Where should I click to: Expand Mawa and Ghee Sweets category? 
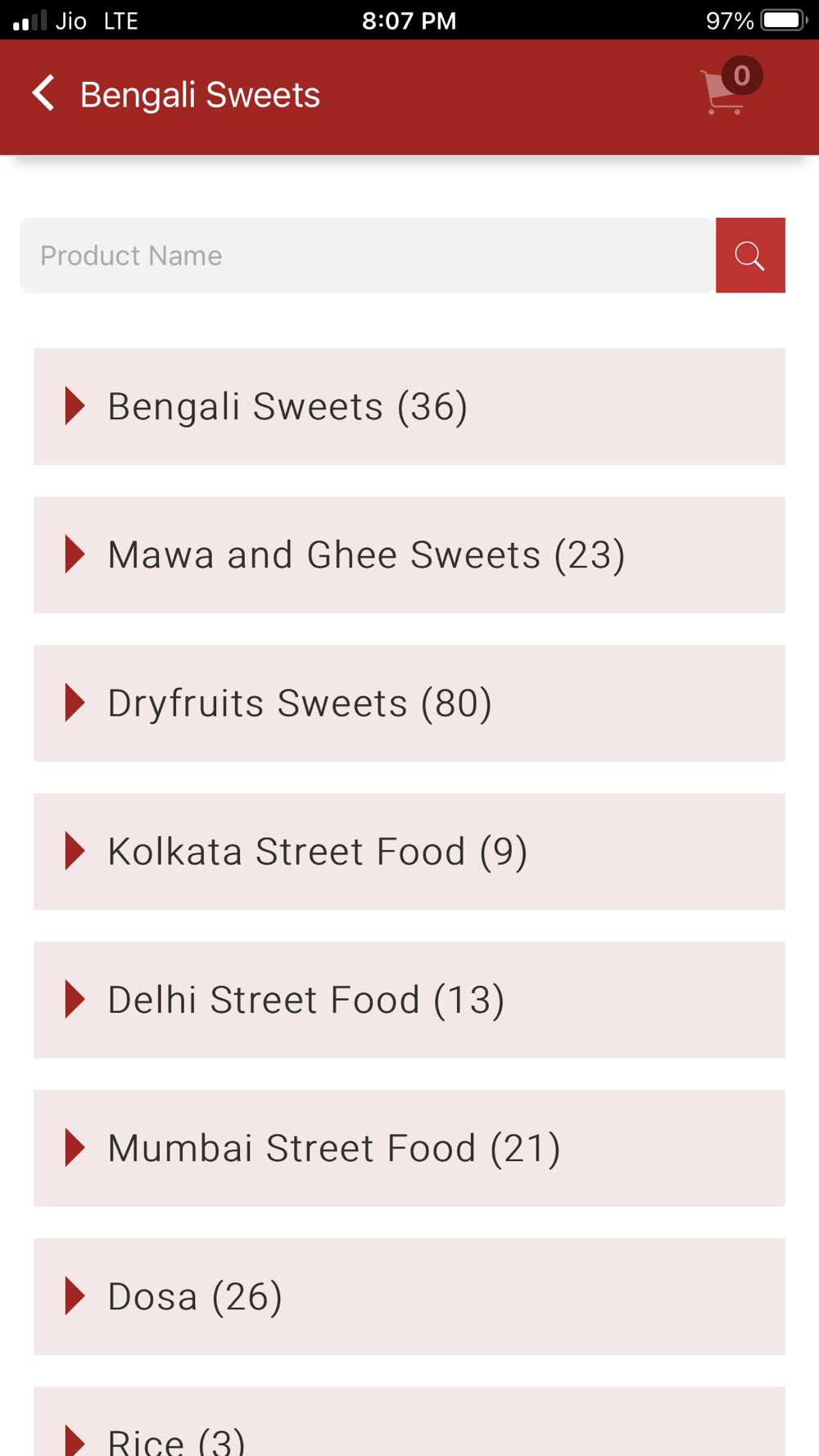pyautogui.click(x=409, y=555)
